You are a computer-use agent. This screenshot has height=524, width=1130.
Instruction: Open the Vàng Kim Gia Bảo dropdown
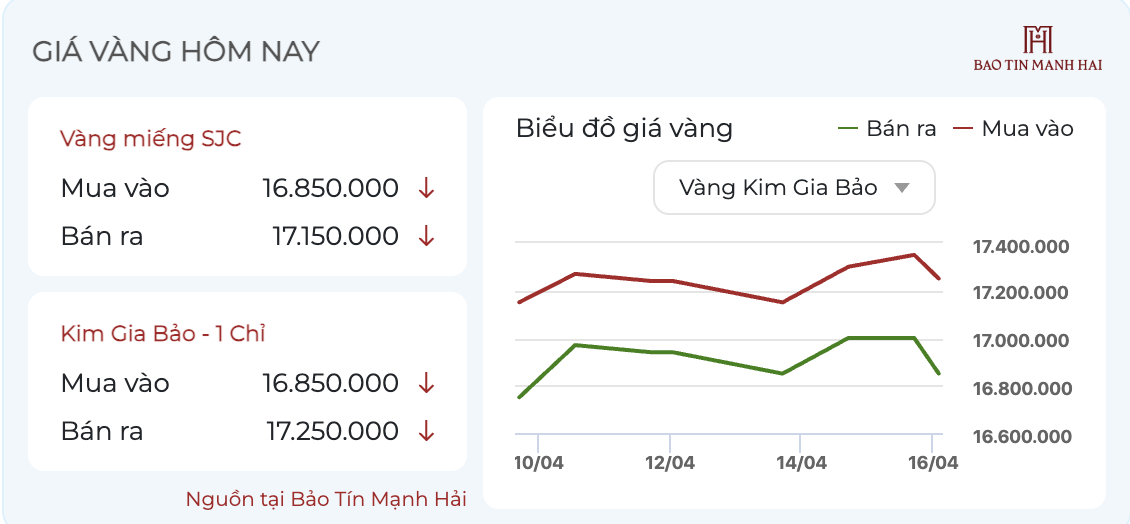(793, 188)
